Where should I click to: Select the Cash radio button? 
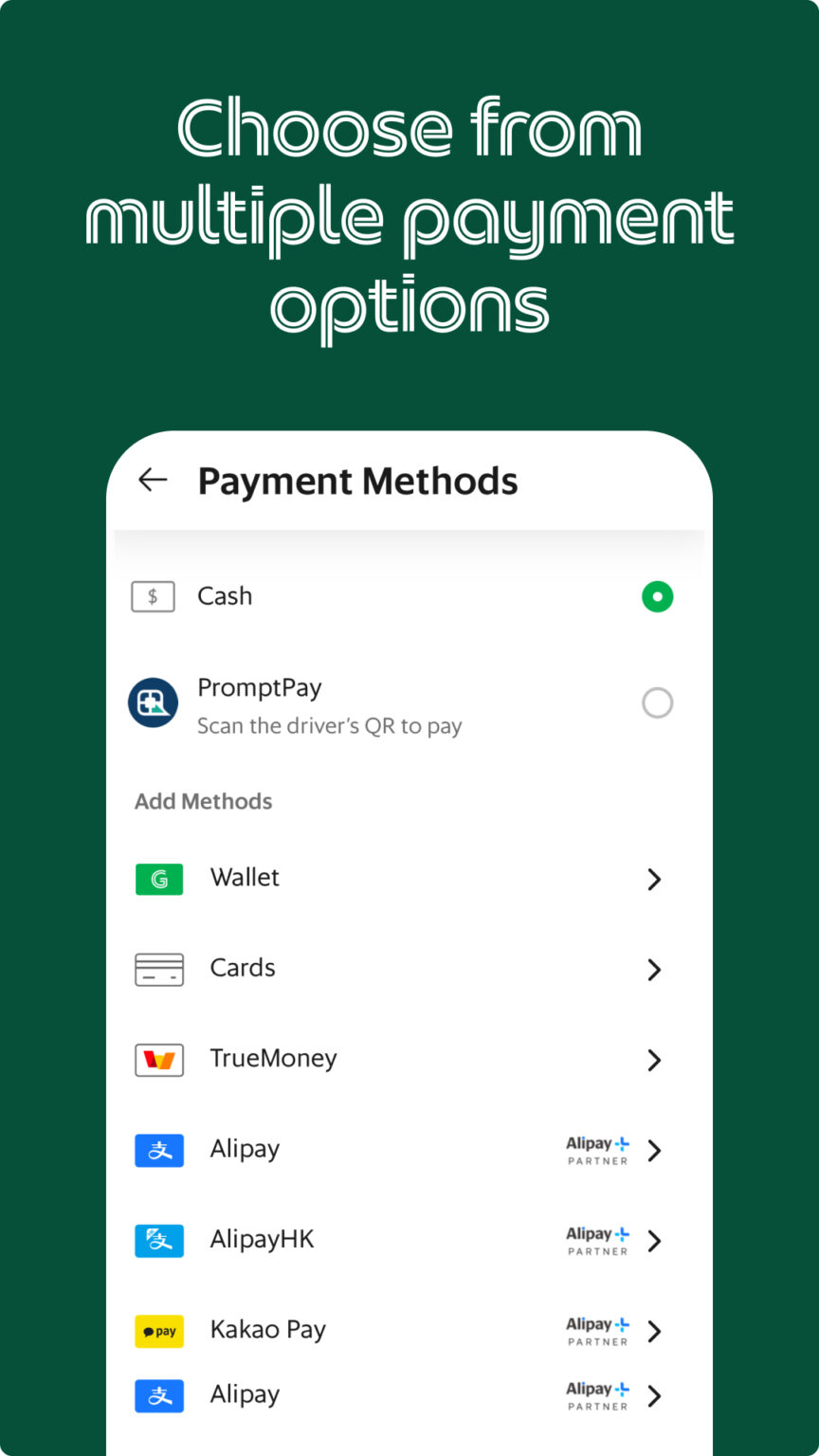[657, 596]
